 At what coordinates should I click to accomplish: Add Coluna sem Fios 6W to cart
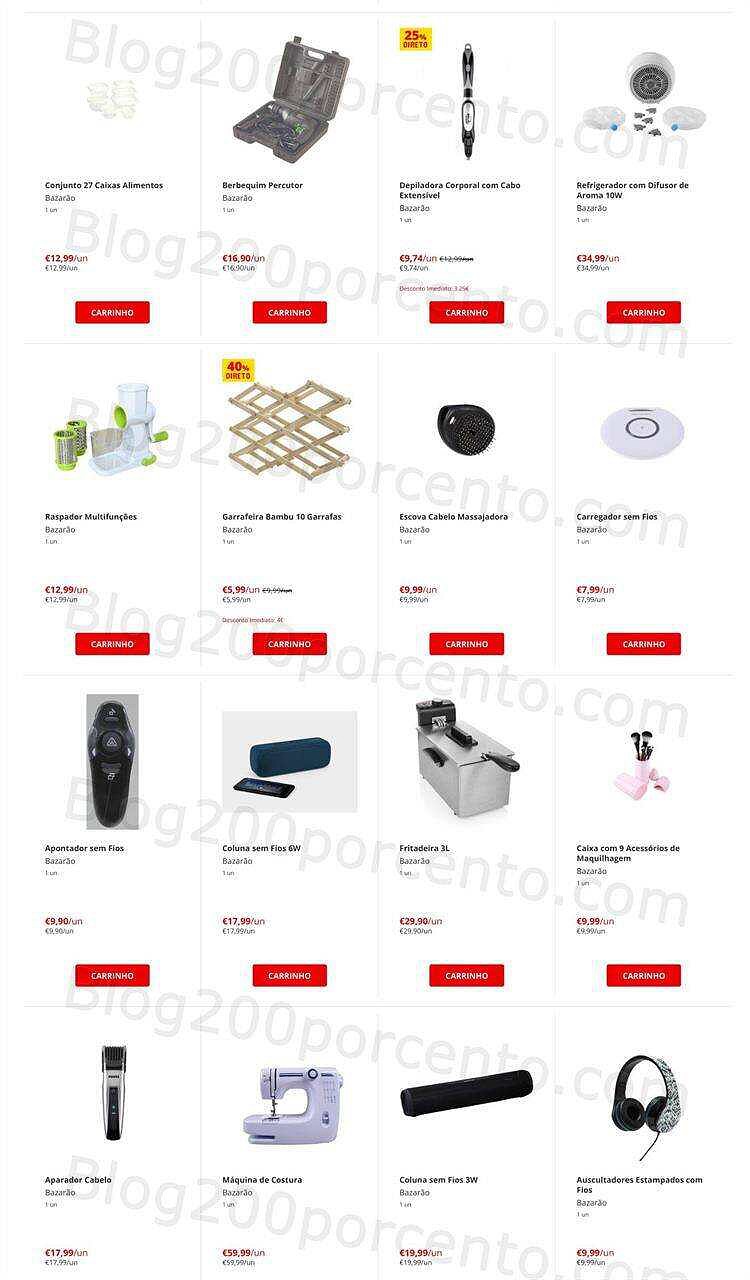[x=289, y=975]
